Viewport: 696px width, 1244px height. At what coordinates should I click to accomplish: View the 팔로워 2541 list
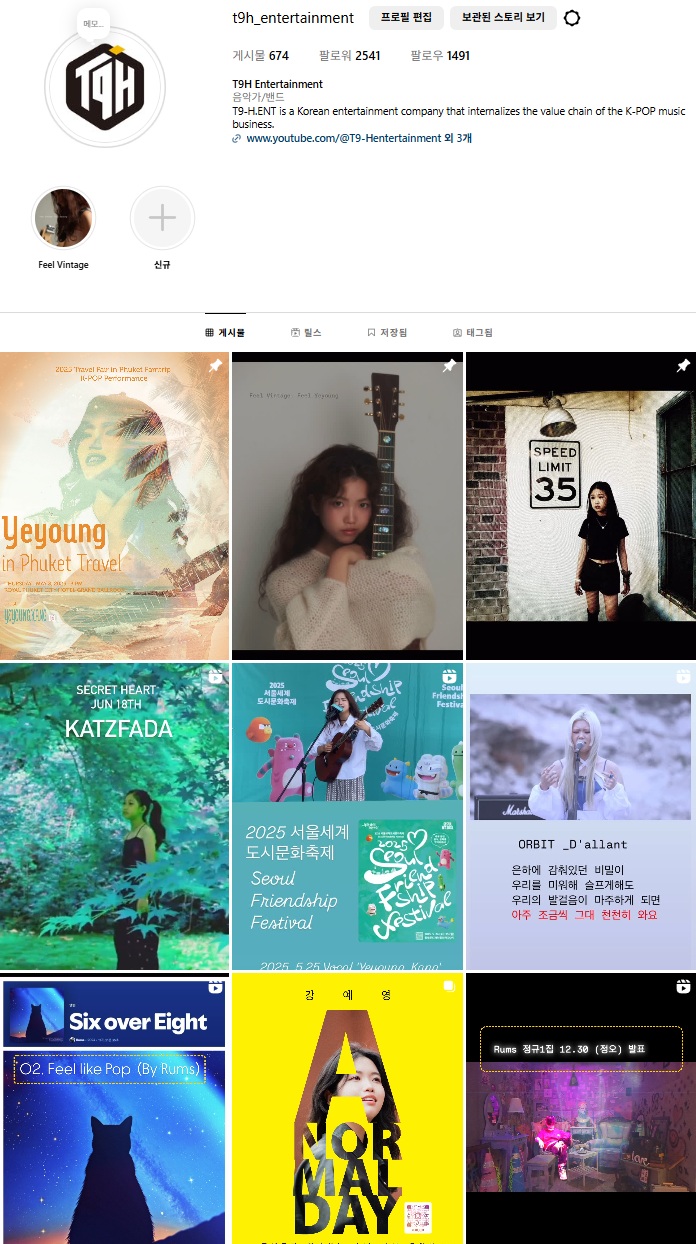349,56
